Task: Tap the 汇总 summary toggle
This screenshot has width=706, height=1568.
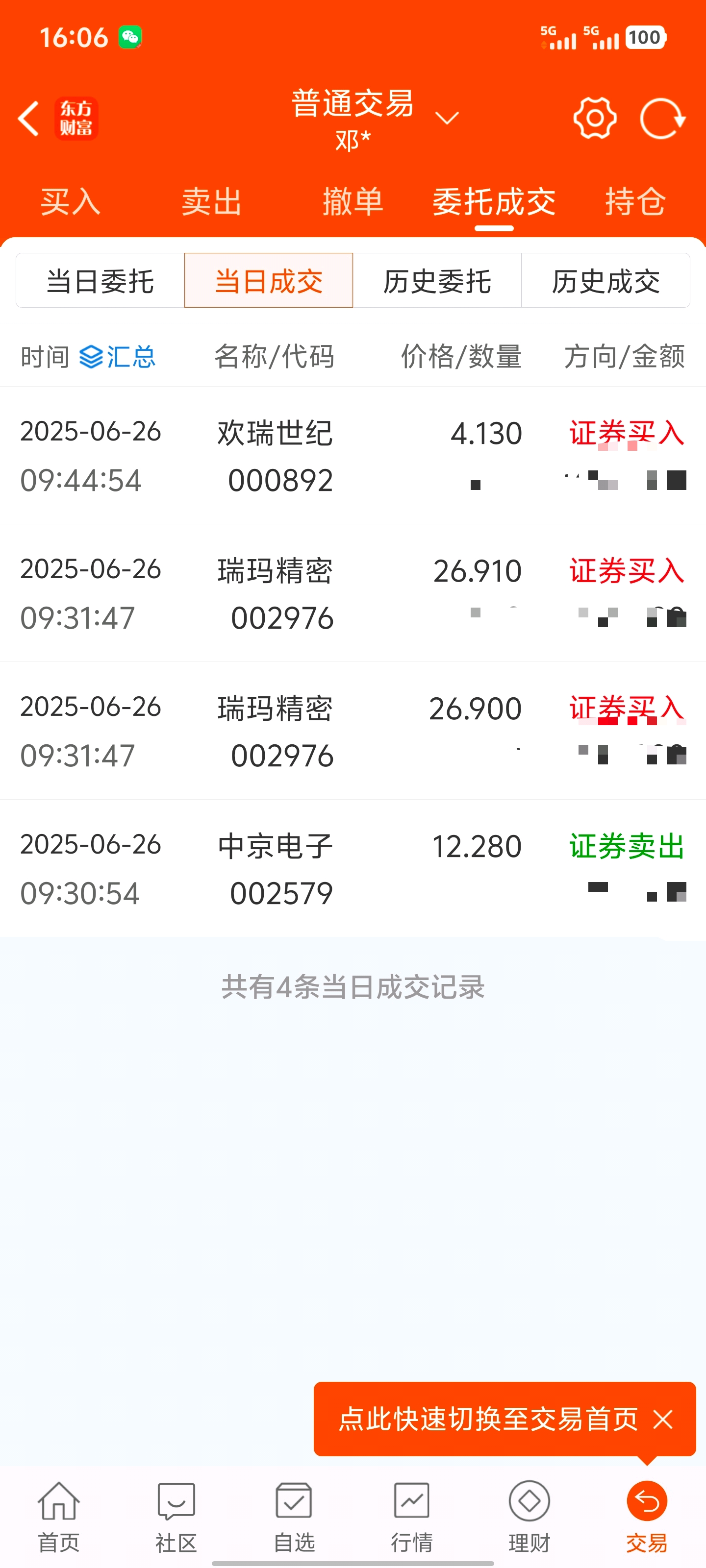Action: [118, 357]
